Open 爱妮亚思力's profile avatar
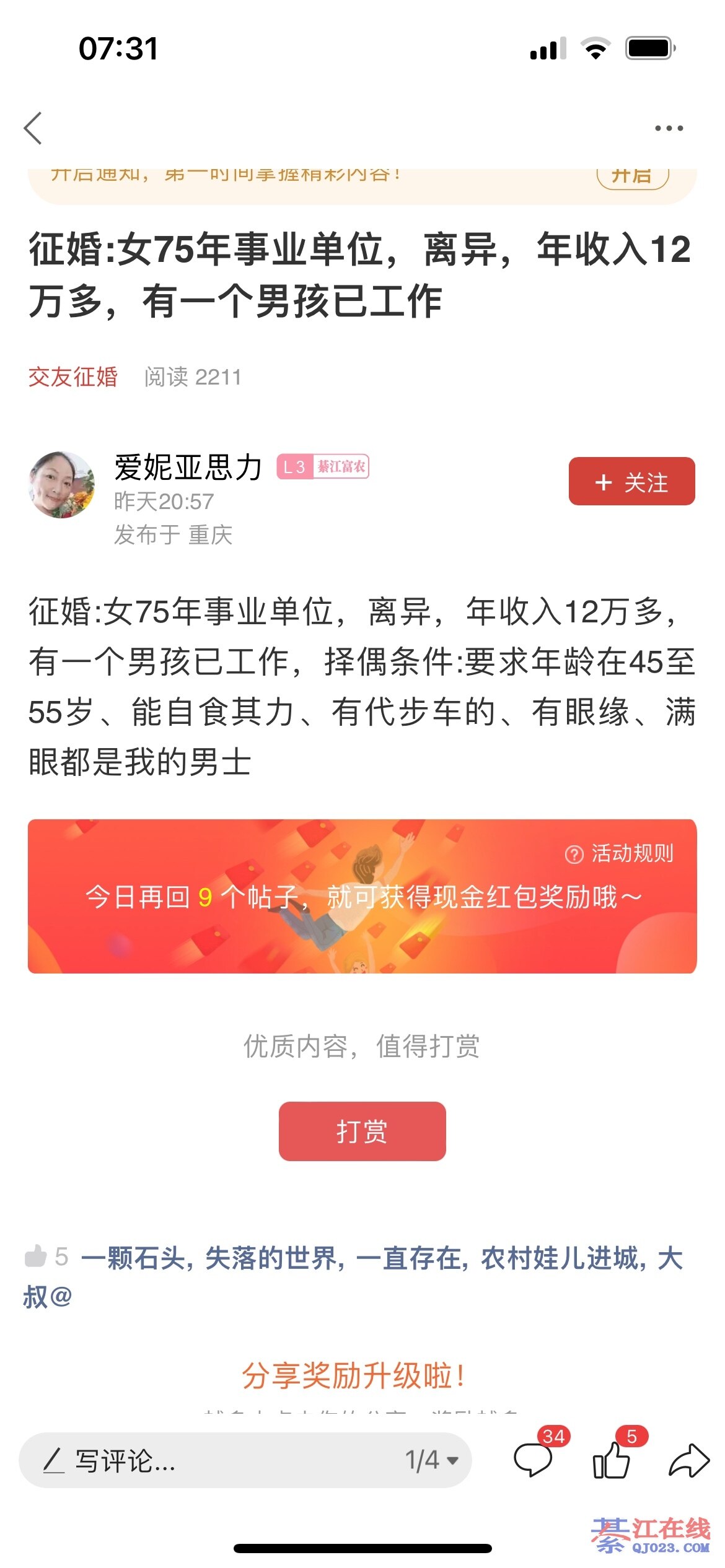This screenshot has width=725, height=1568. (61, 485)
